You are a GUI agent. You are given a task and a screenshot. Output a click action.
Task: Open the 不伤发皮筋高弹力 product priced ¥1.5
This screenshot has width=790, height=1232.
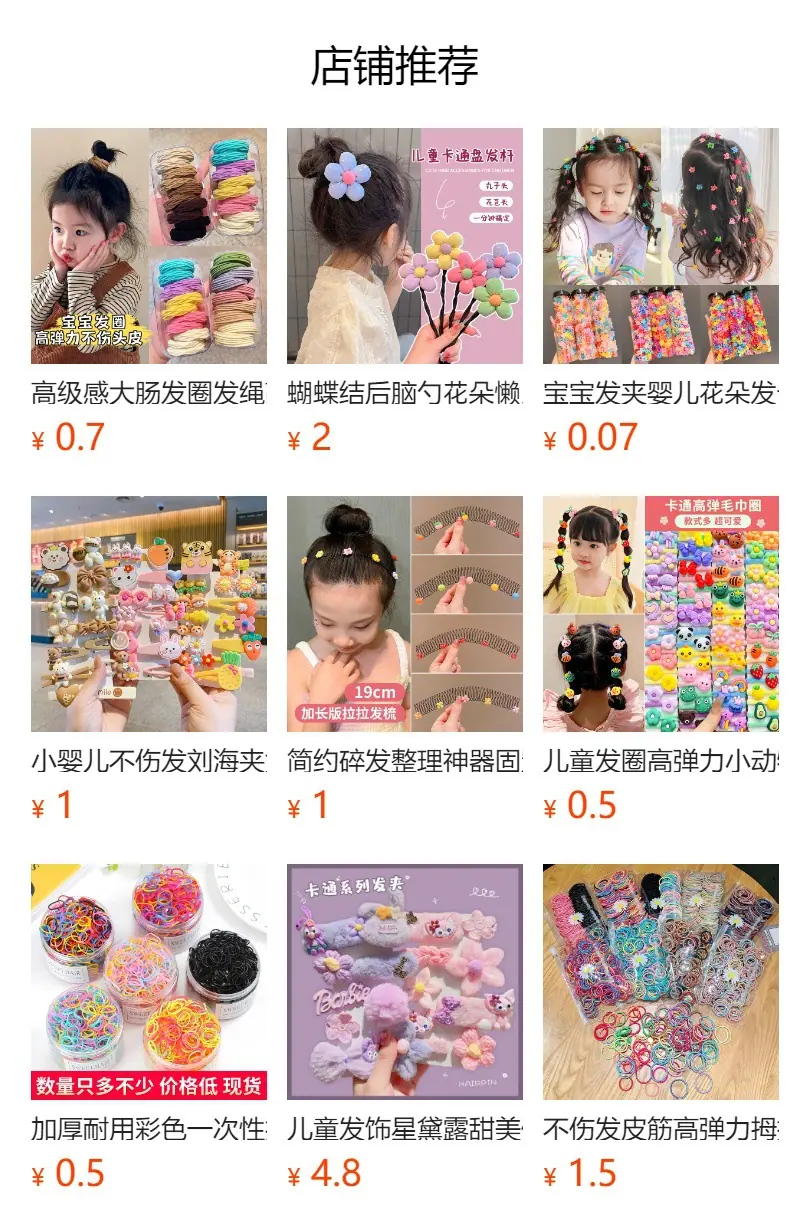pos(661,1028)
